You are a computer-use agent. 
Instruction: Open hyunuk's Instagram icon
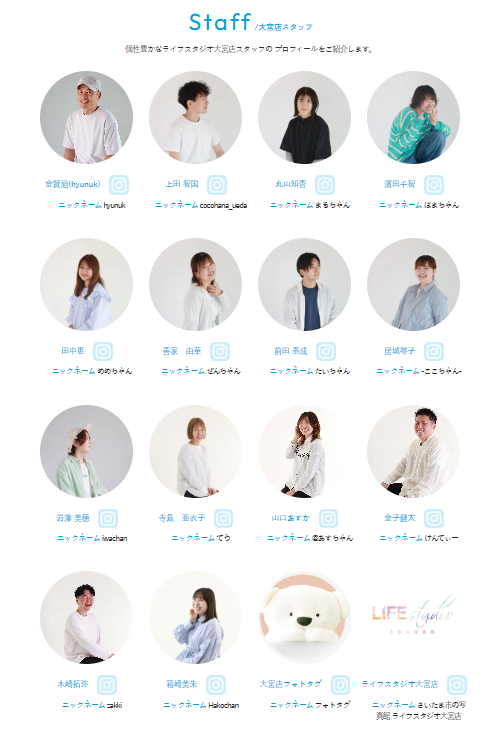tap(119, 185)
